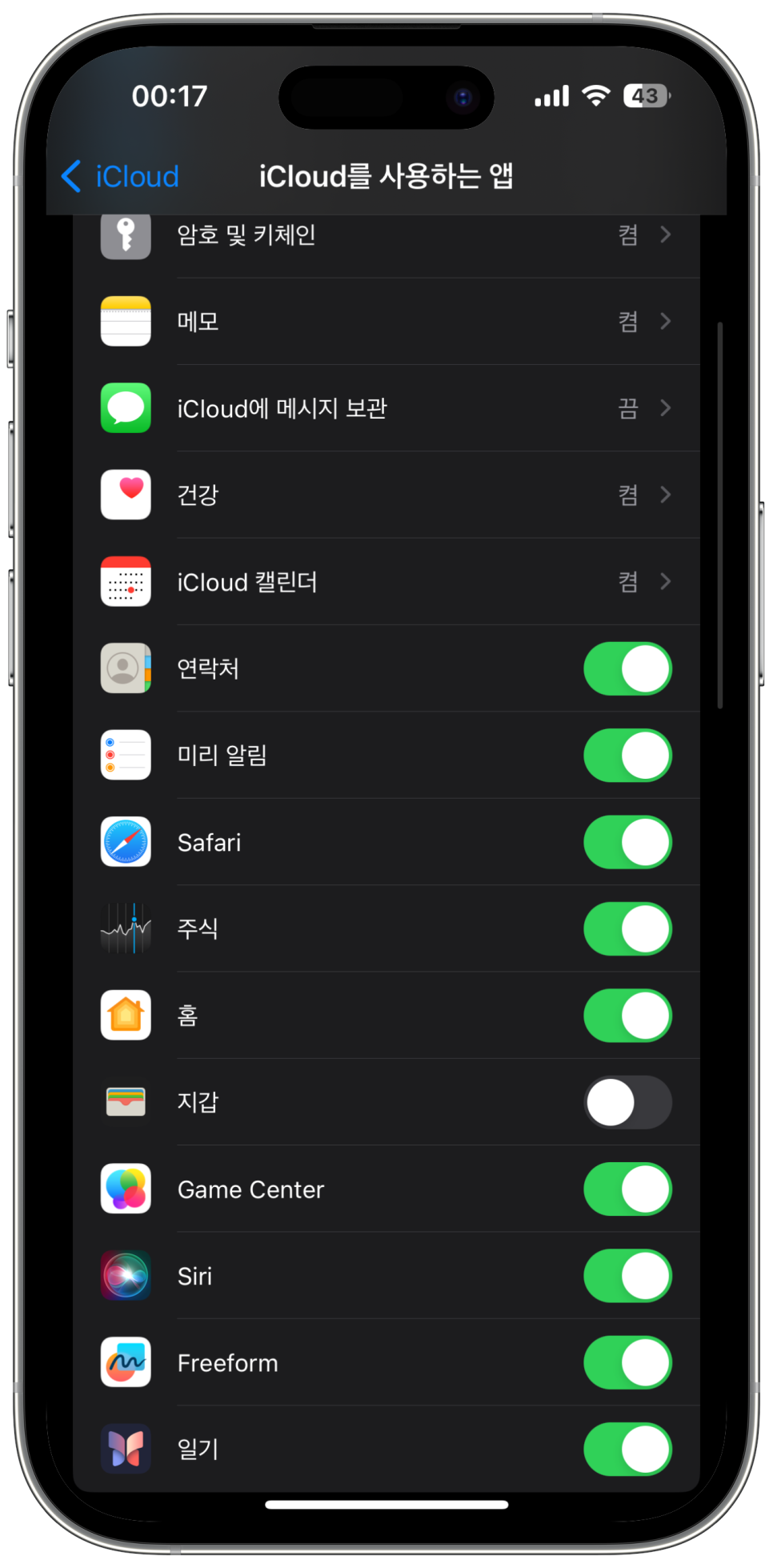Open the 메모 iCloud settings row

[x=386, y=322]
